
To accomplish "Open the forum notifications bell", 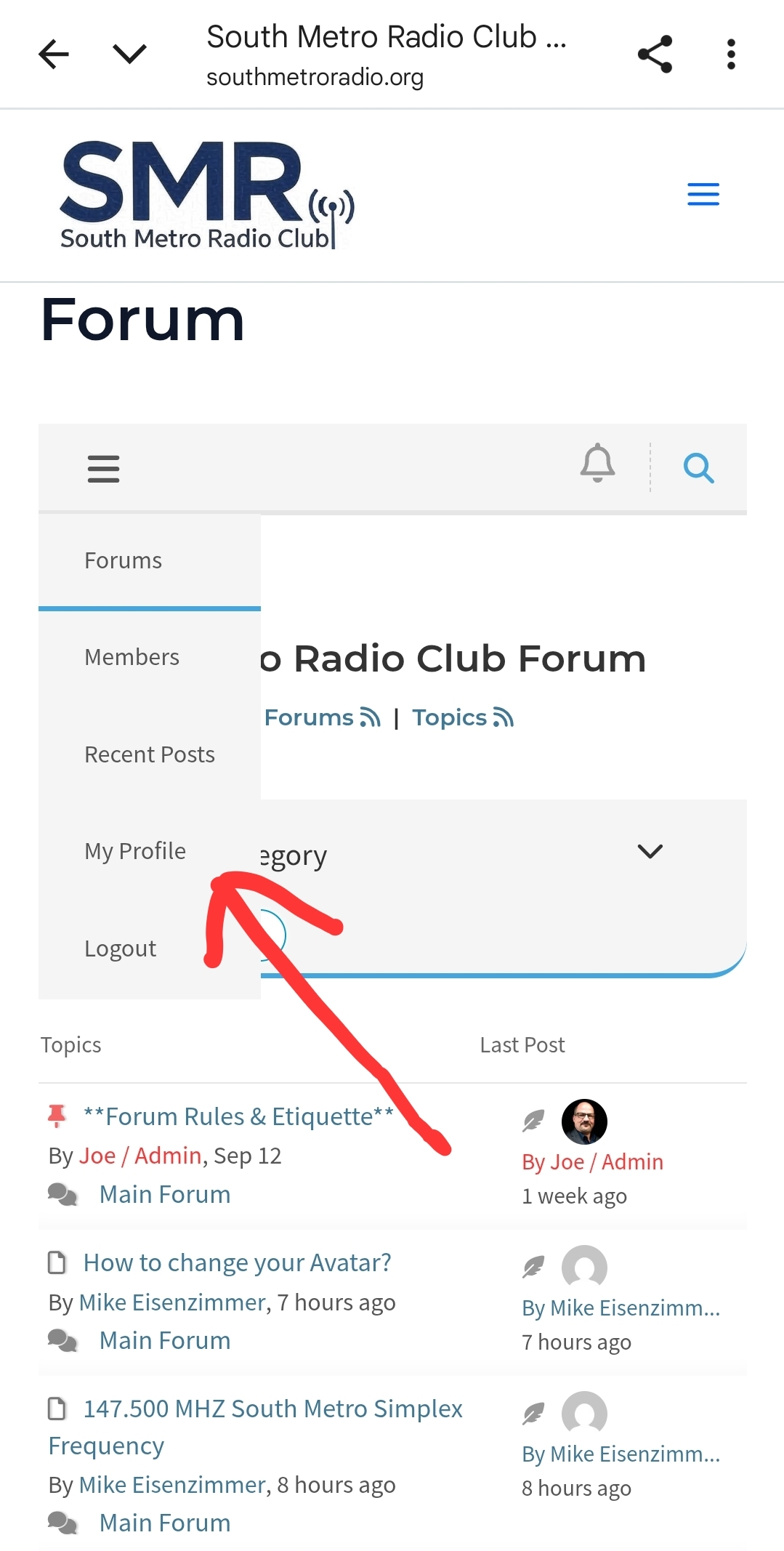I will [597, 463].
